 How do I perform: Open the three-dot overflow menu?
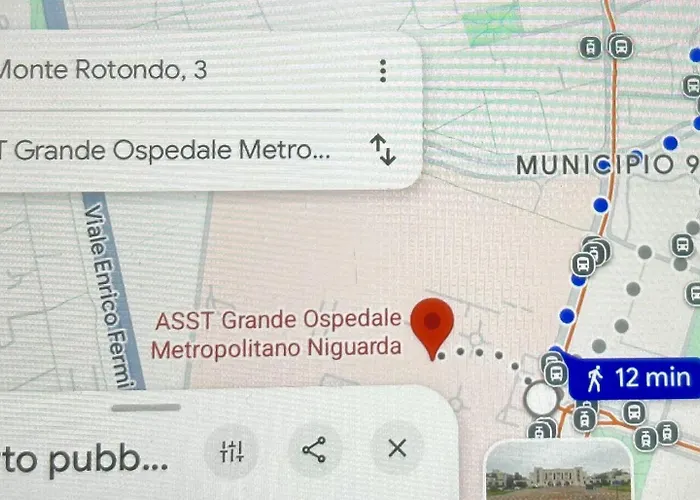pos(382,71)
